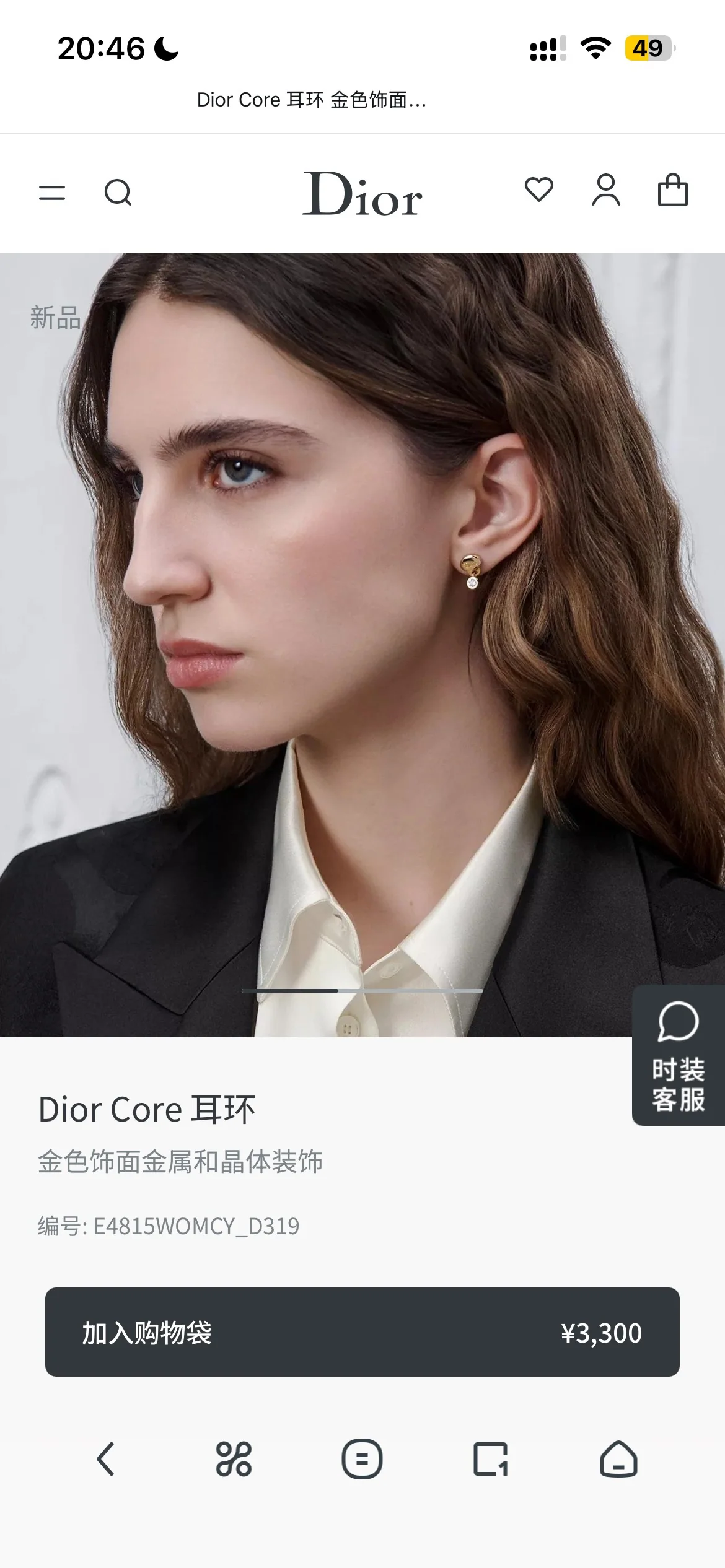Open the wishlist heart icon
Image resolution: width=725 pixels, height=1568 pixels.
(538, 189)
